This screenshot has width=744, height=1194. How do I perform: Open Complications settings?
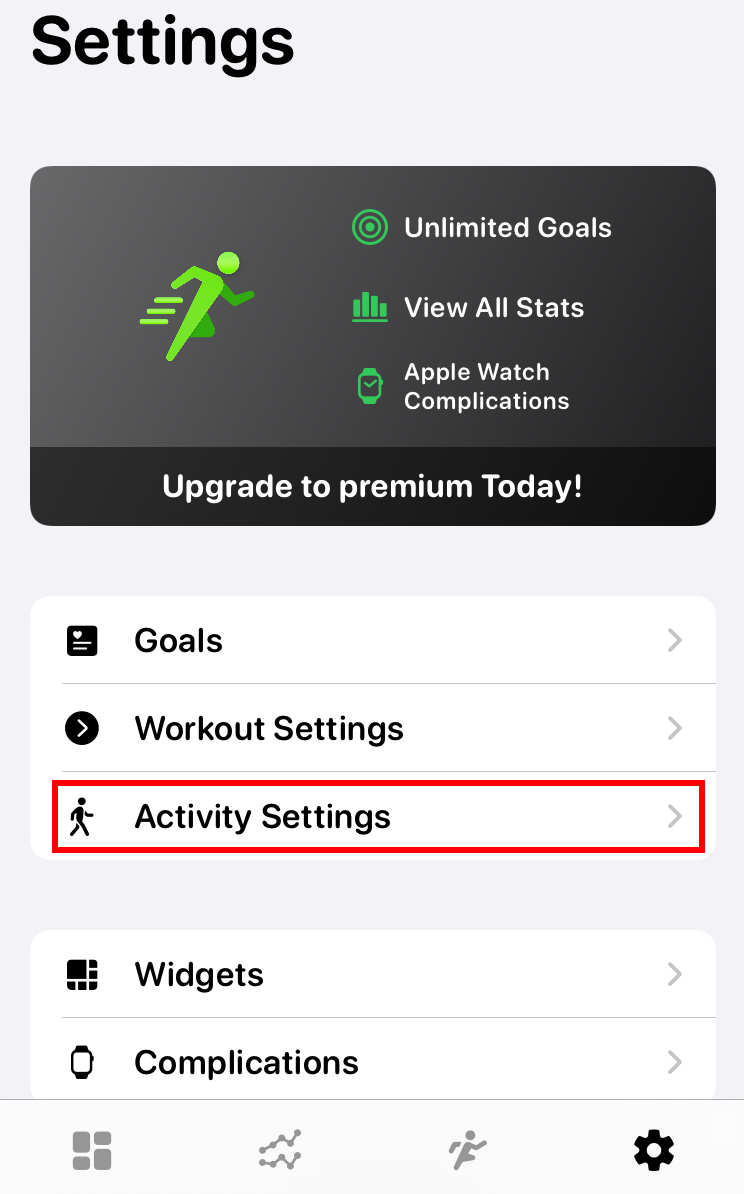(372, 1061)
